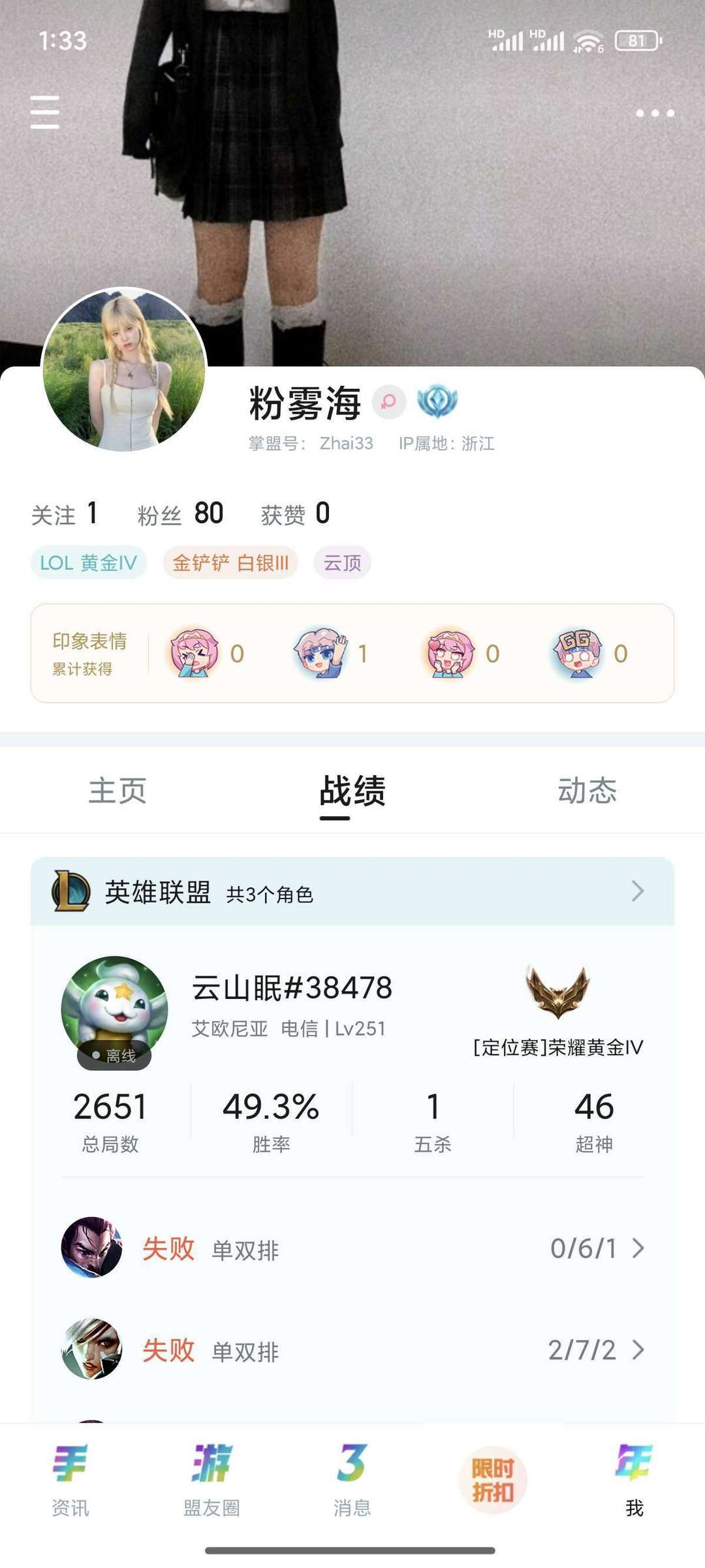Screen dimensions: 705x1568
Task: Tap the profile avatar photo
Action: 124,370
